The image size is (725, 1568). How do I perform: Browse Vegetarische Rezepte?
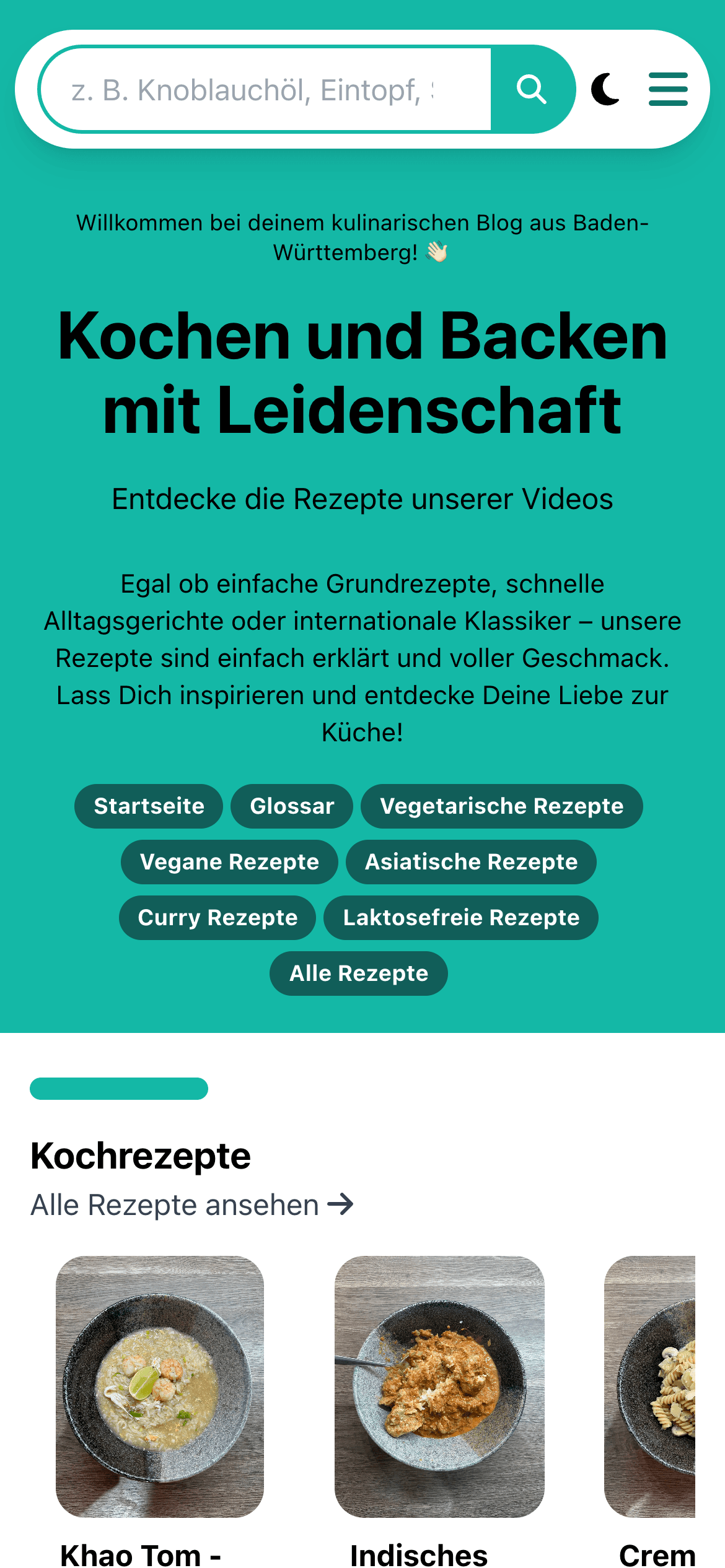(x=502, y=806)
